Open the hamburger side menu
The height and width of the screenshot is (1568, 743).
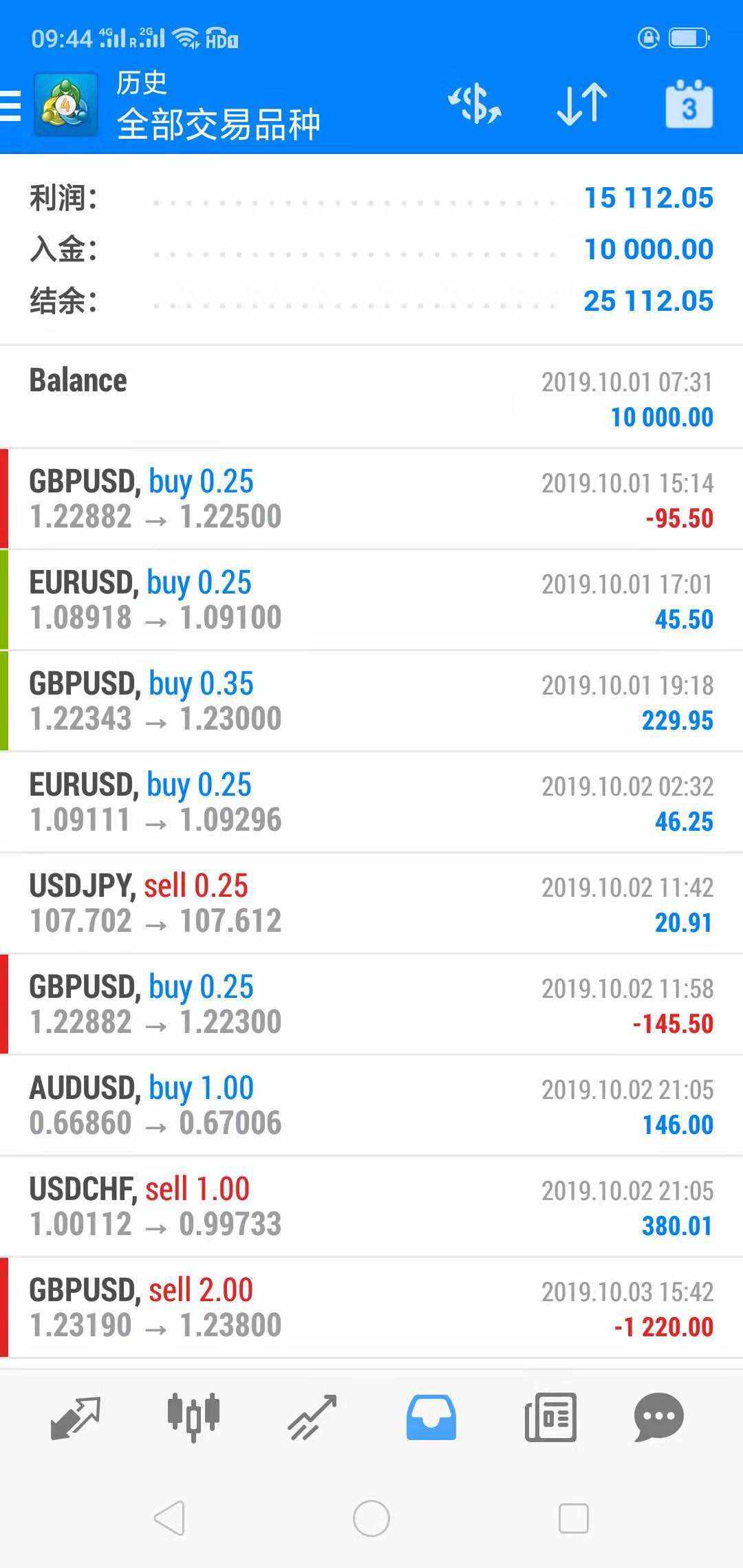point(11,107)
